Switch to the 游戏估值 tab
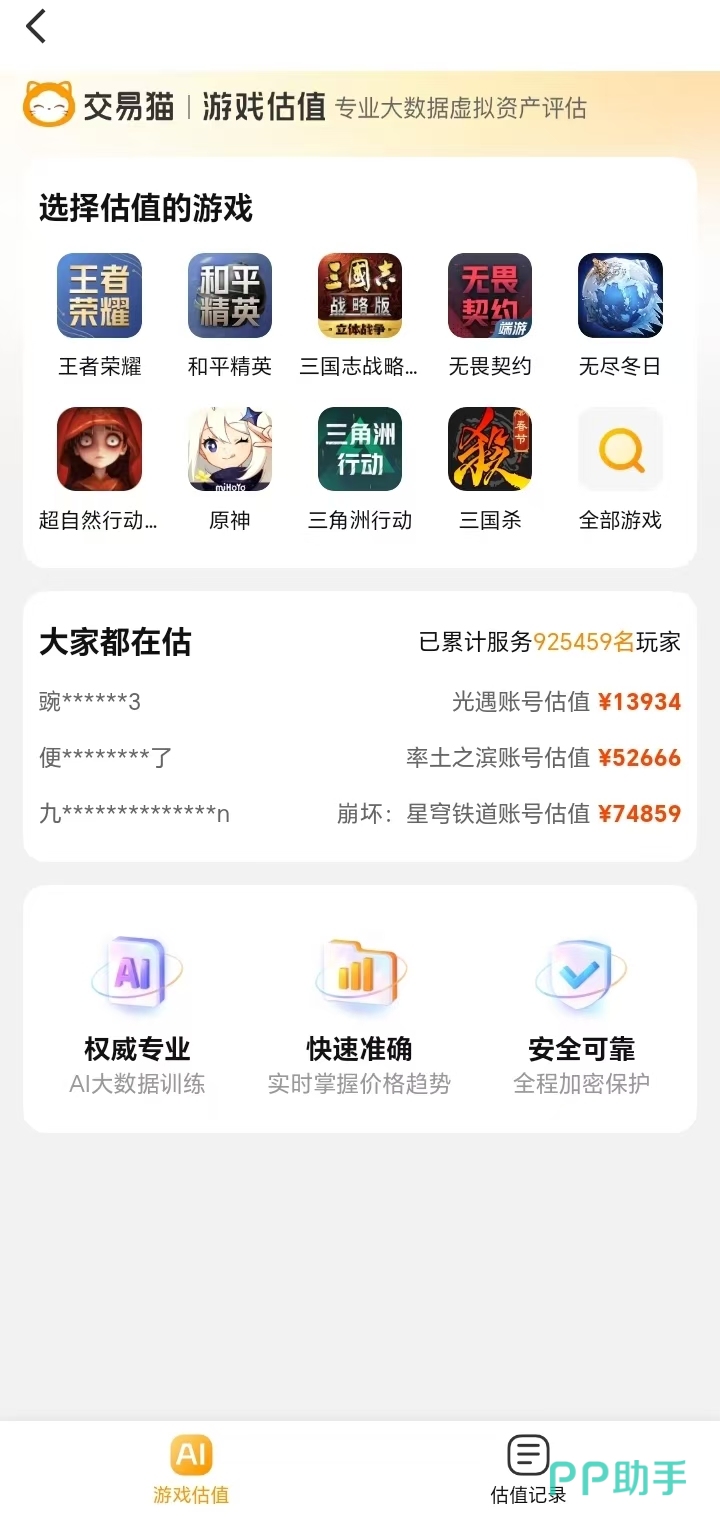Viewport: 720px width, 1517px height. click(191, 1469)
